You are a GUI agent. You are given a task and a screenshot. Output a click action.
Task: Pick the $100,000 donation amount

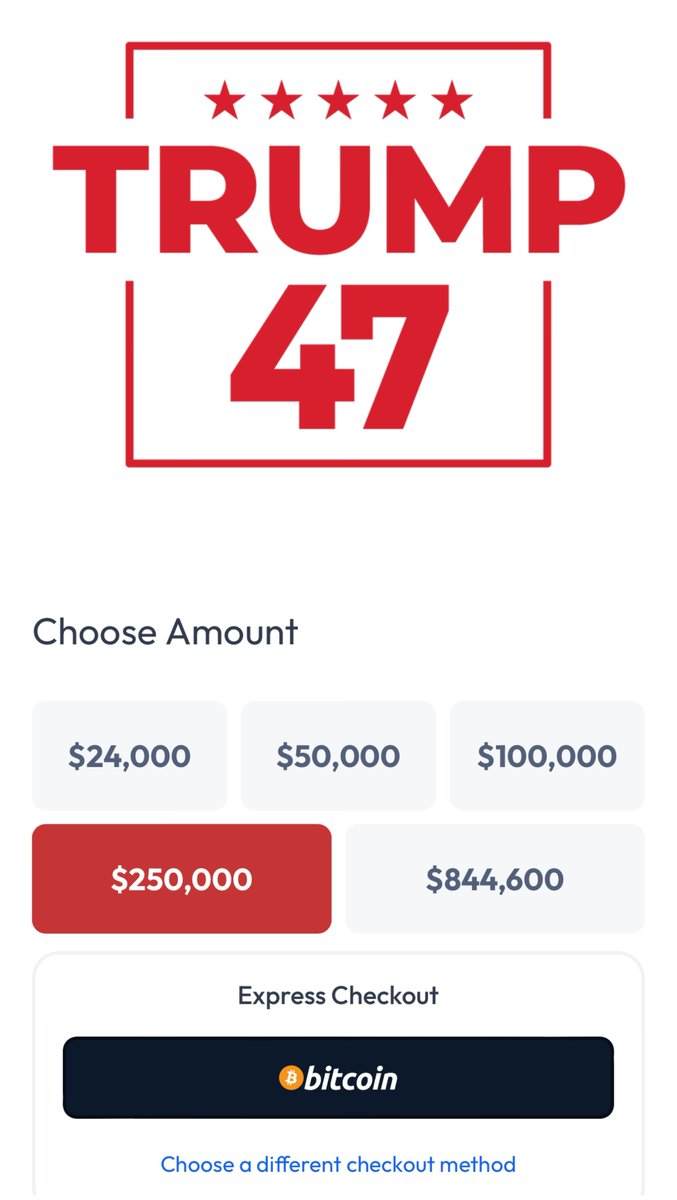click(546, 755)
